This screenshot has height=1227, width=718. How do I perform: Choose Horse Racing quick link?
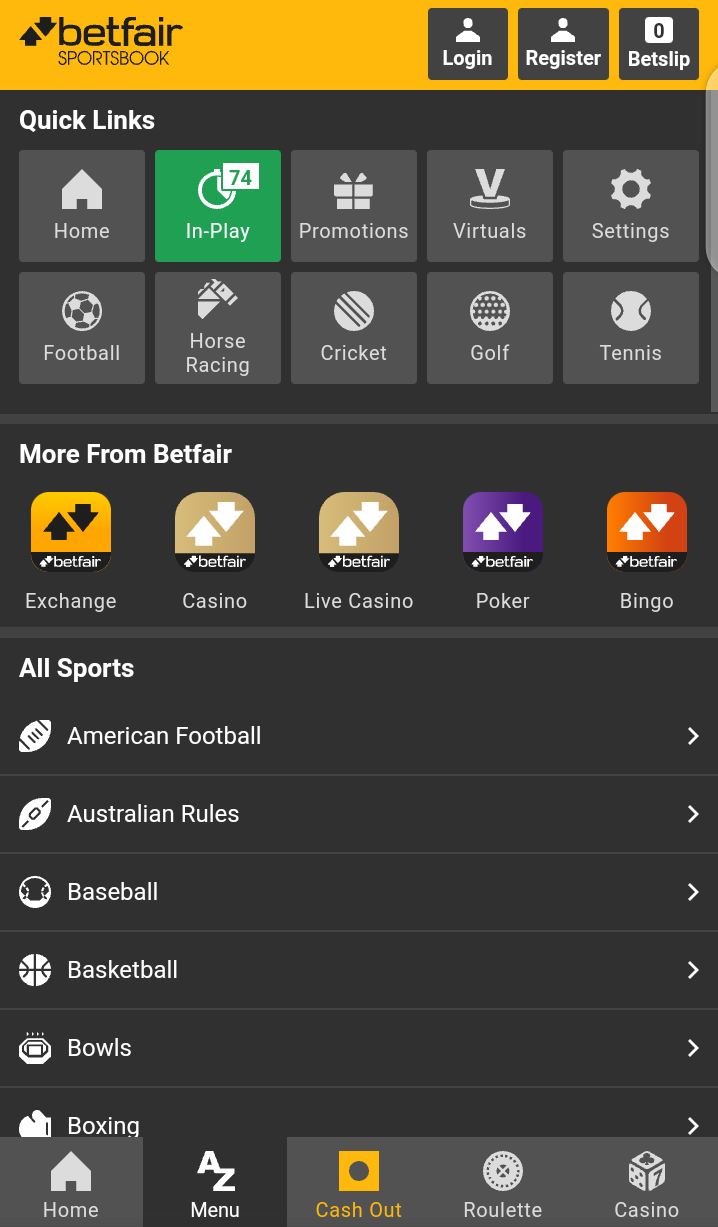click(218, 328)
